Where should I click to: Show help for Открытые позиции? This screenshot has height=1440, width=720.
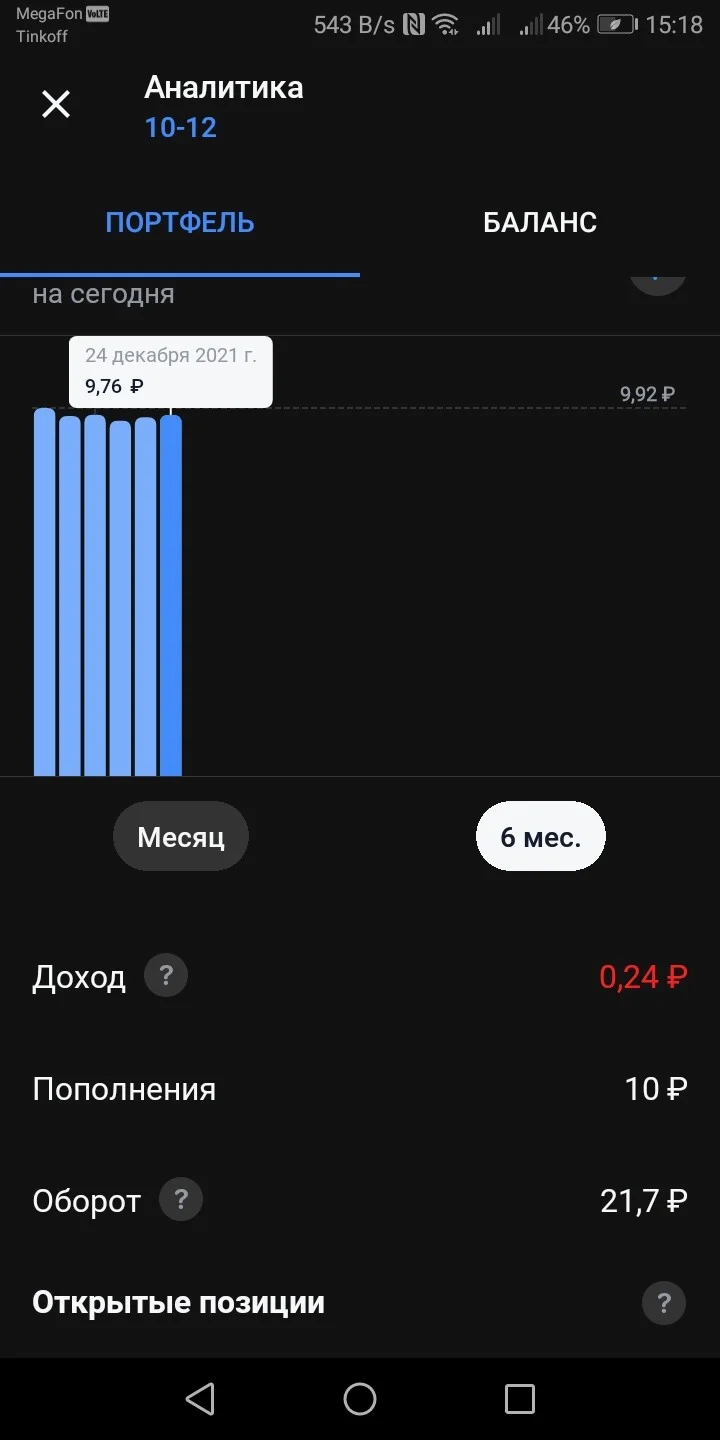coord(664,1303)
